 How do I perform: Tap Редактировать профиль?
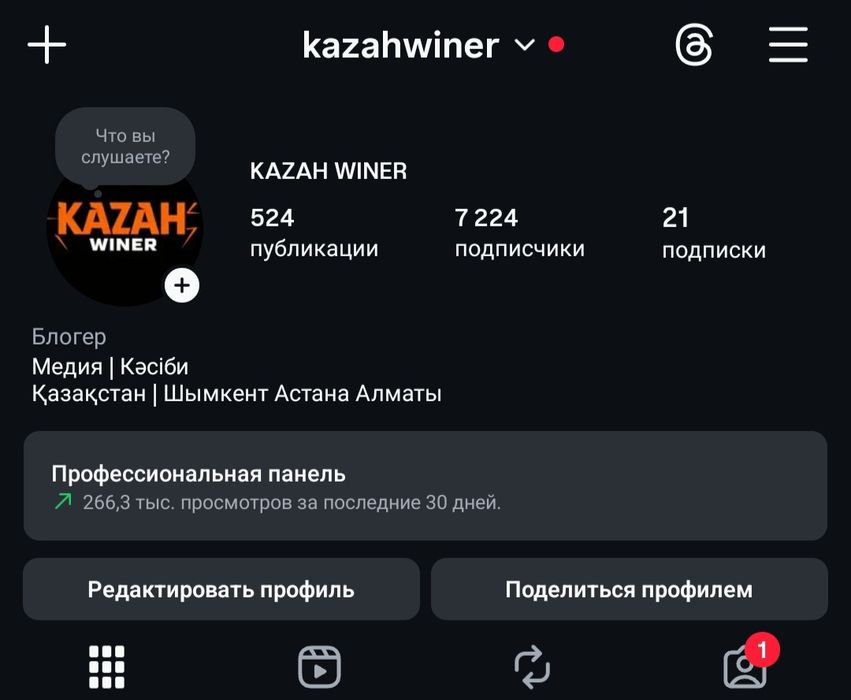pyautogui.click(x=221, y=590)
